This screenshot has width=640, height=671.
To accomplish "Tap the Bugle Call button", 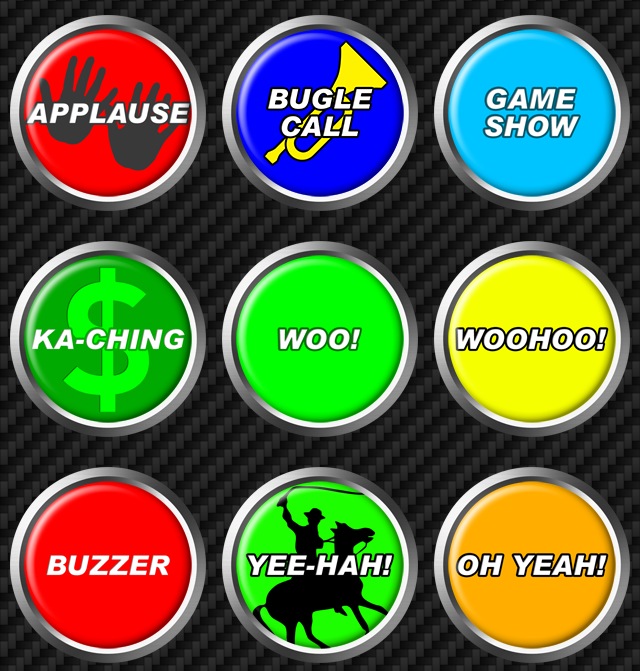I will [x=319, y=112].
